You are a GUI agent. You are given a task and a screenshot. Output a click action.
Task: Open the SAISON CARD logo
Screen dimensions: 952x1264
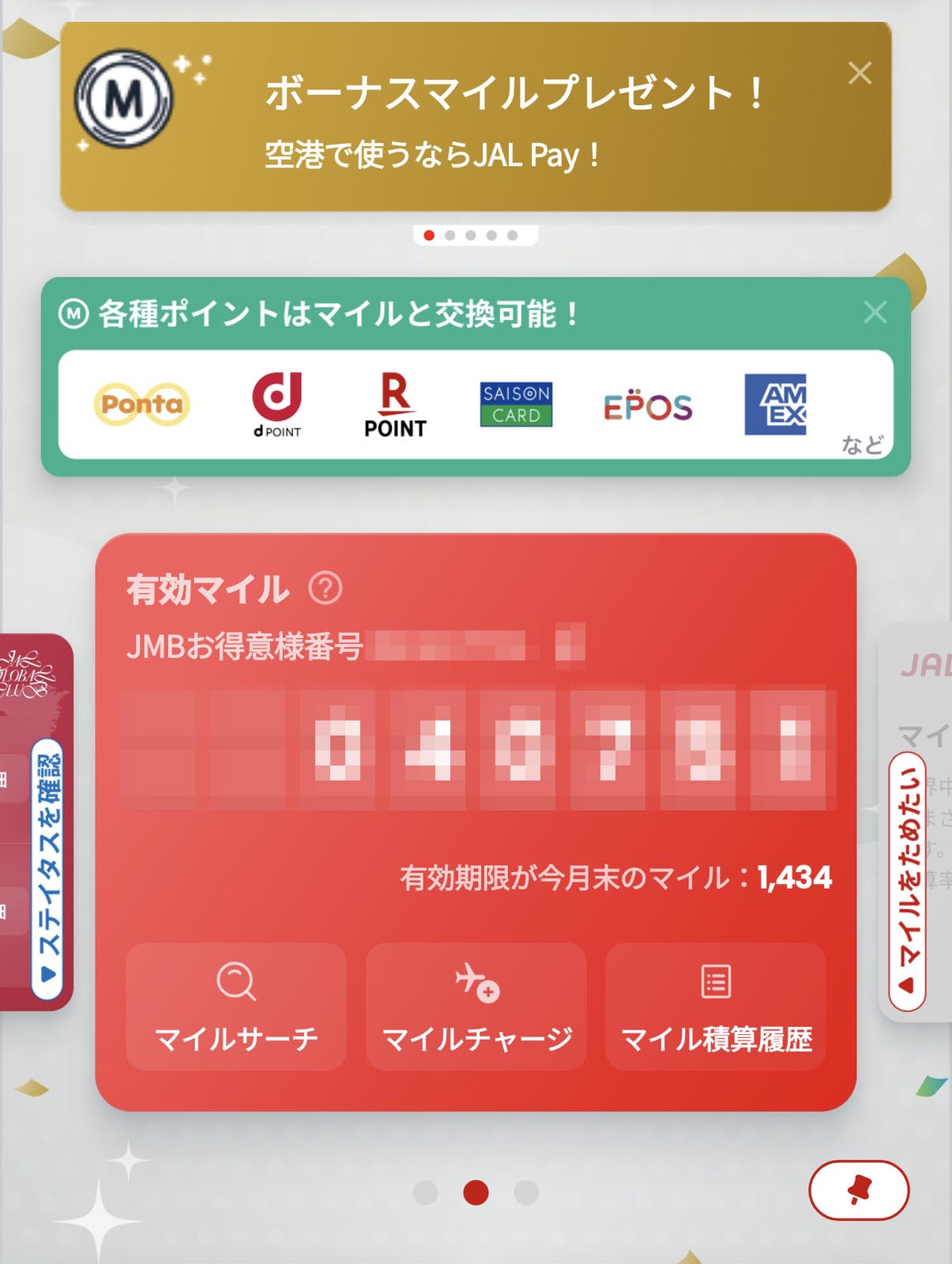click(x=514, y=403)
